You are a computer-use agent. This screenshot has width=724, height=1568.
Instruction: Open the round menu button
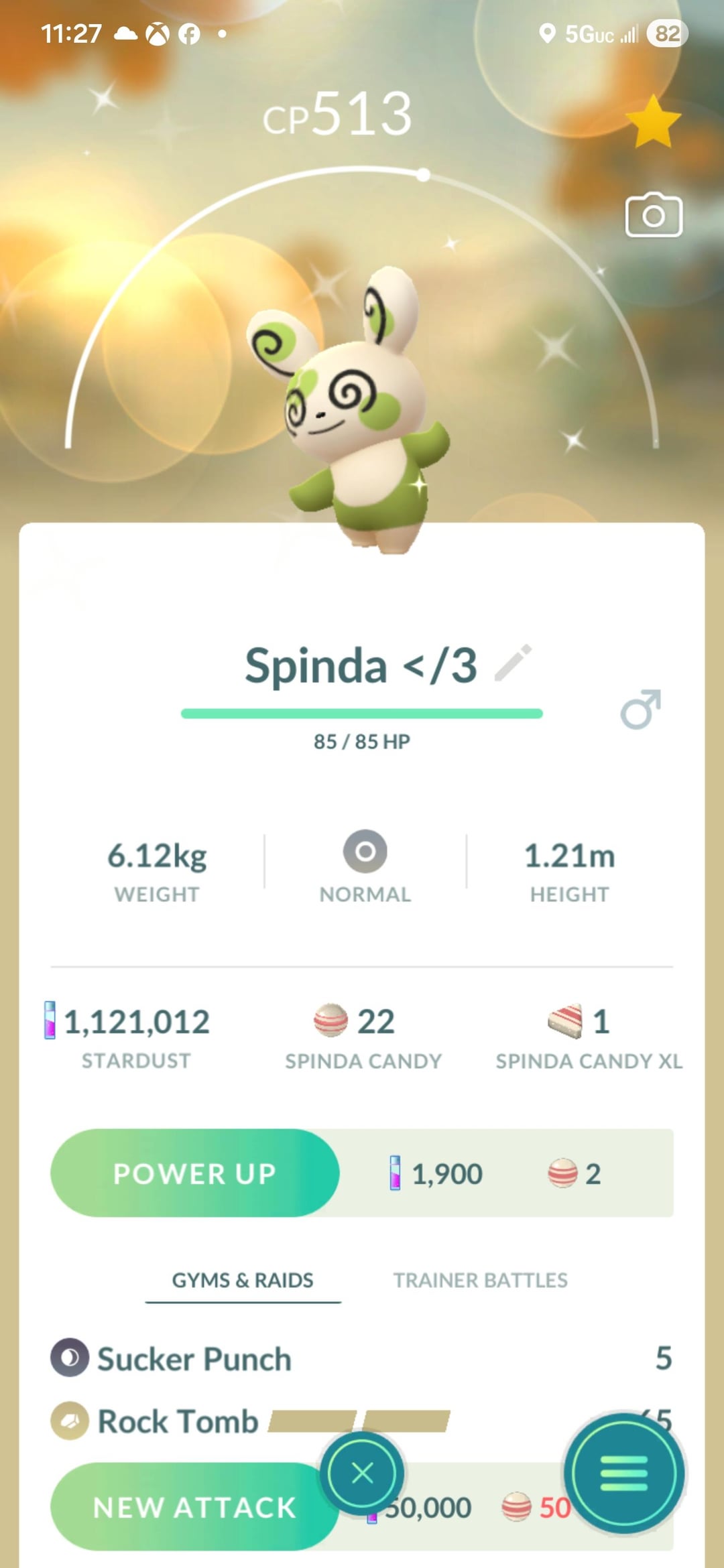pos(623,1473)
